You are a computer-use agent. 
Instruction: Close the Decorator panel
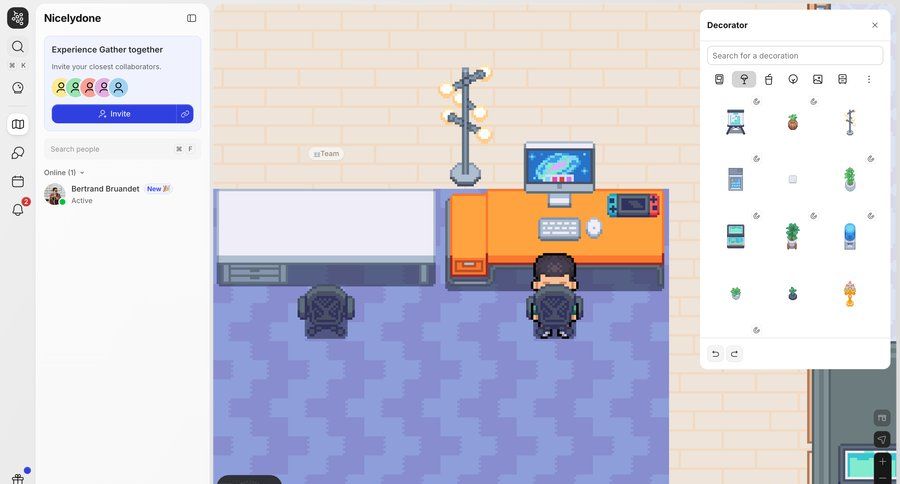(875, 25)
